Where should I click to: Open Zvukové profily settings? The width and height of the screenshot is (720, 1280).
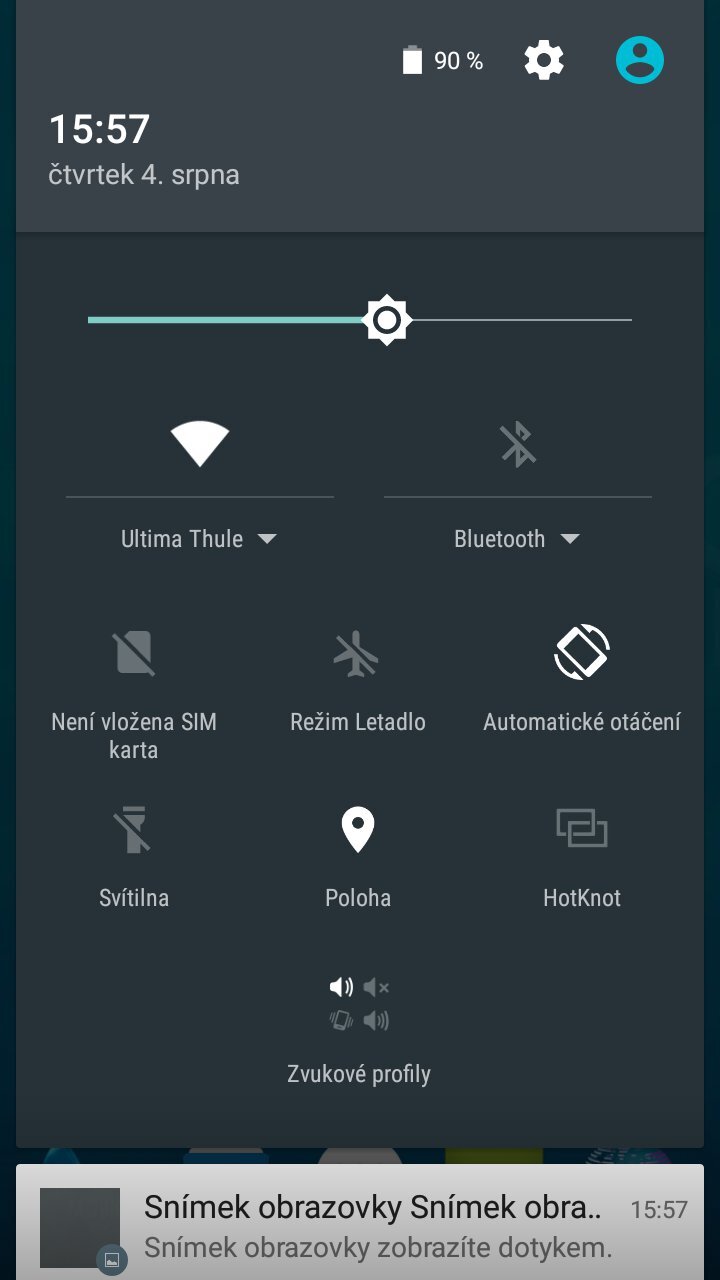[x=357, y=1073]
